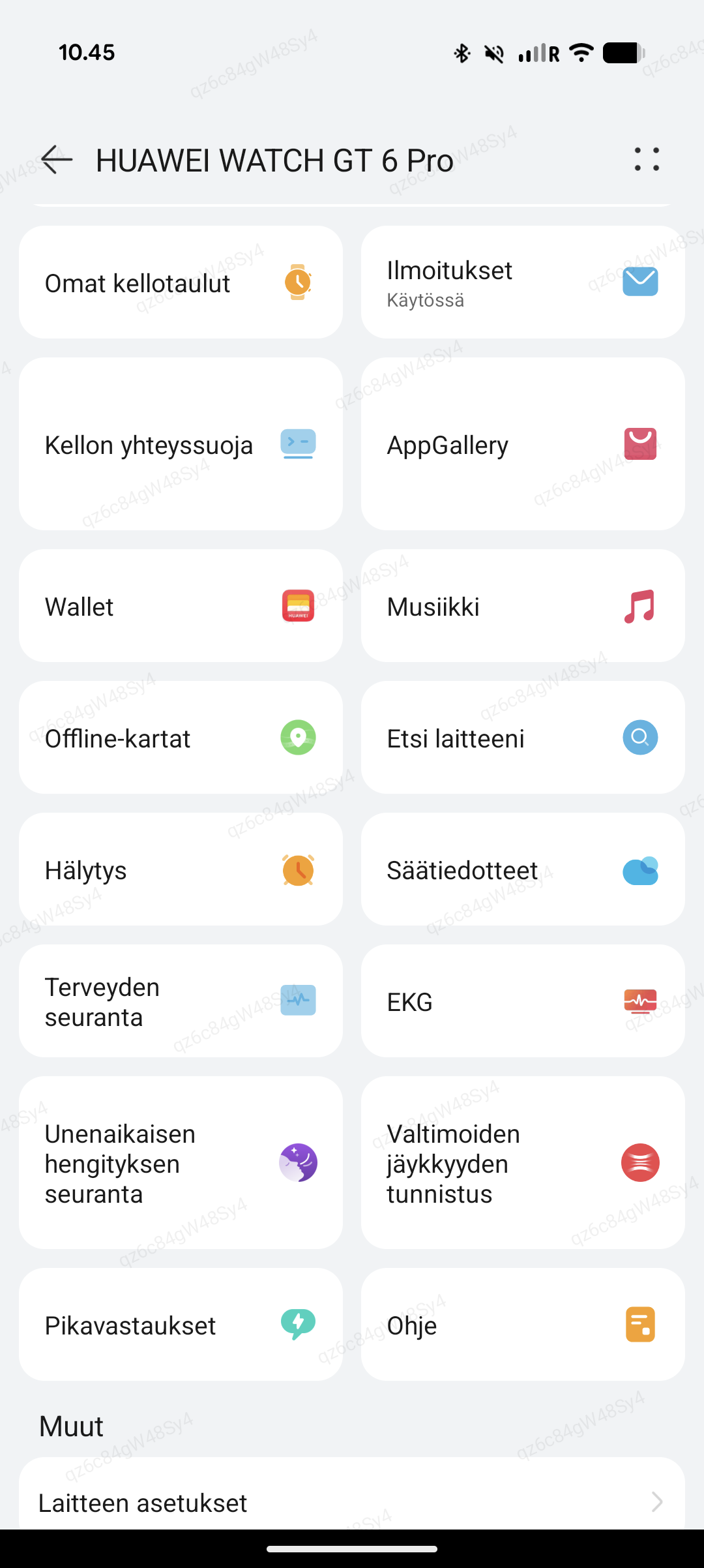Image resolution: width=704 pixels, height=1568 pixels.
Task: Open Ilmoitukset settings
Action: (x=523, y=282)
